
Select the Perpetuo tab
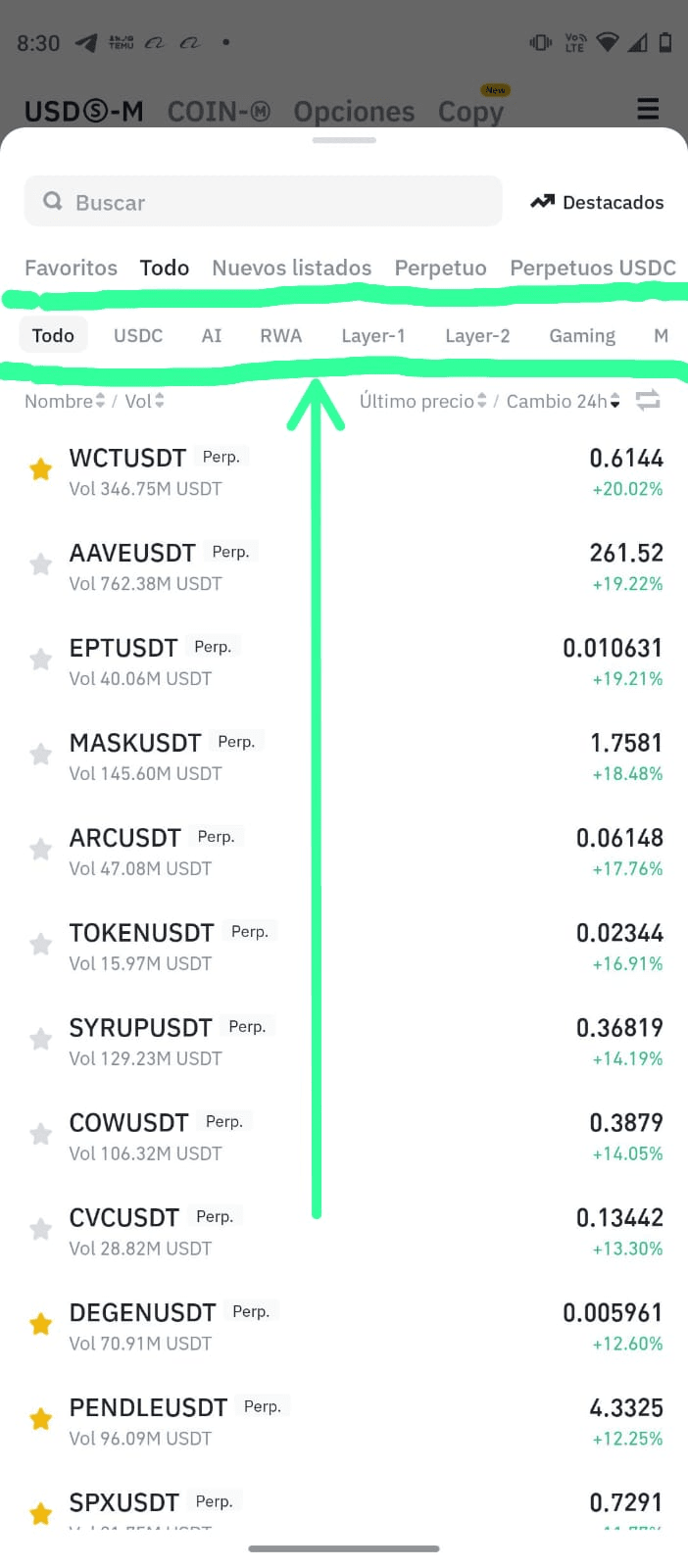click(x=440, y=268)
